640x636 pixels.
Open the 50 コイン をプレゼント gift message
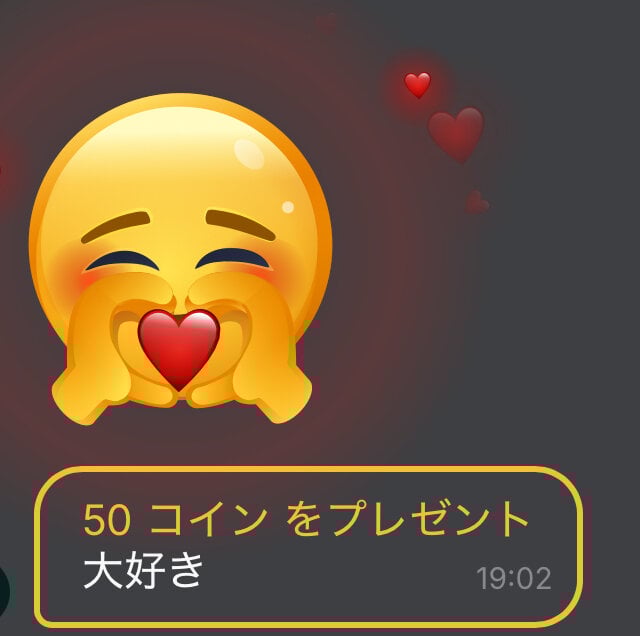308,545
